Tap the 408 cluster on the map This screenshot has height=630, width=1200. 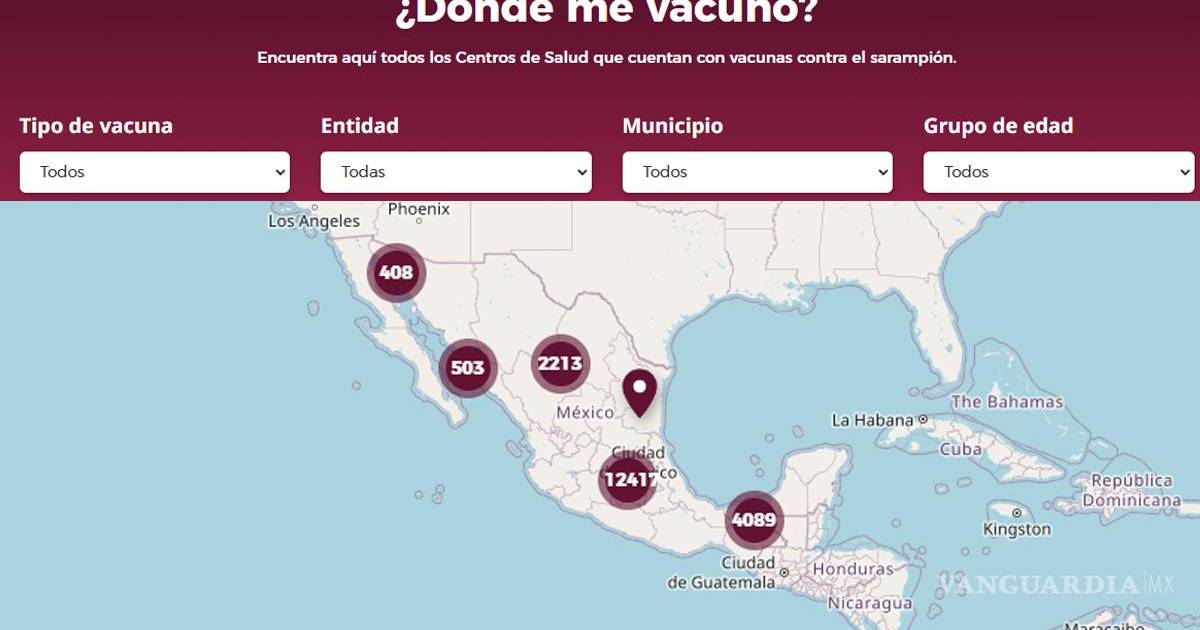[396, 272]
